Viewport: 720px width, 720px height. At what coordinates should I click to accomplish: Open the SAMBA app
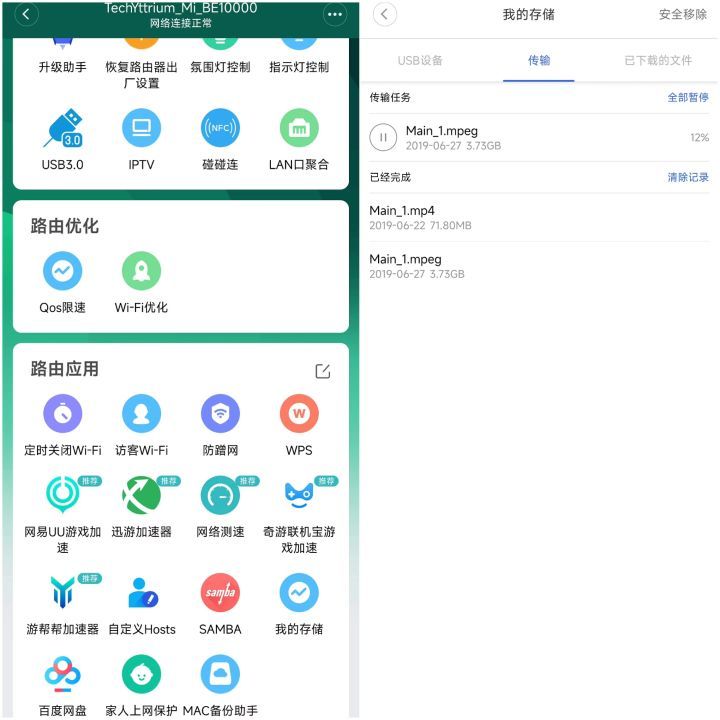(x=220, y=593)
